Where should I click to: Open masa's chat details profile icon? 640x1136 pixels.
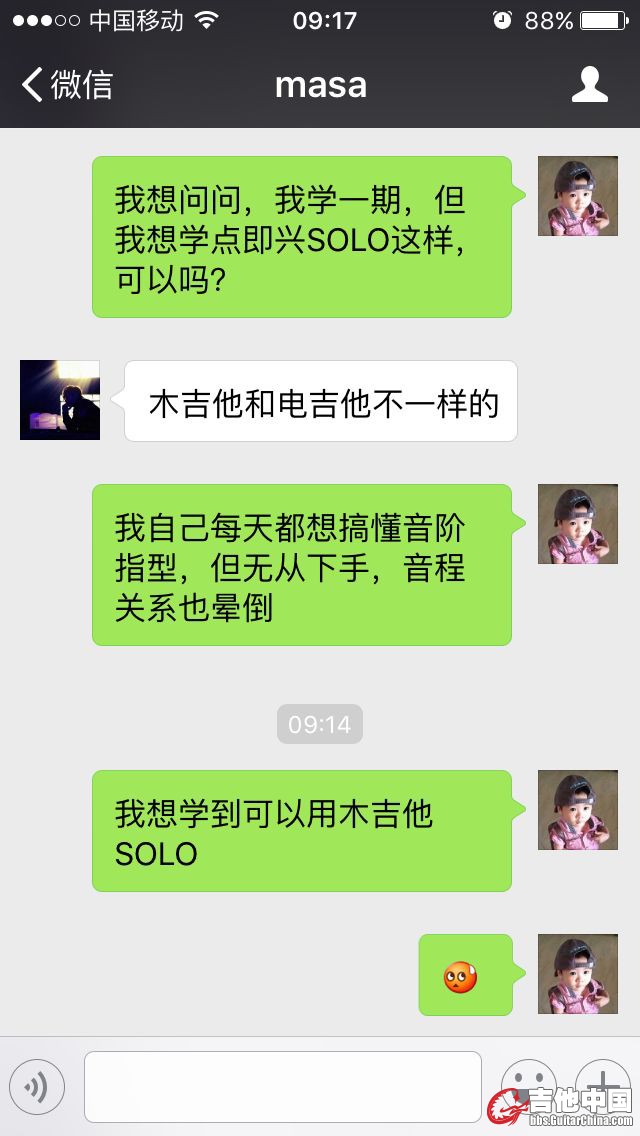(x=590, y=85)
